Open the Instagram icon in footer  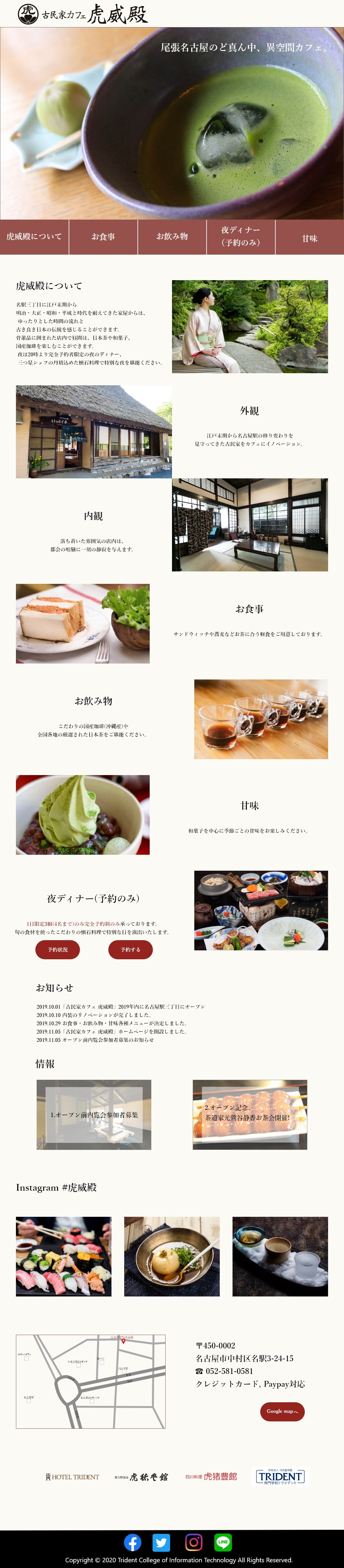pyautogui.click(x=194, y=1542)
